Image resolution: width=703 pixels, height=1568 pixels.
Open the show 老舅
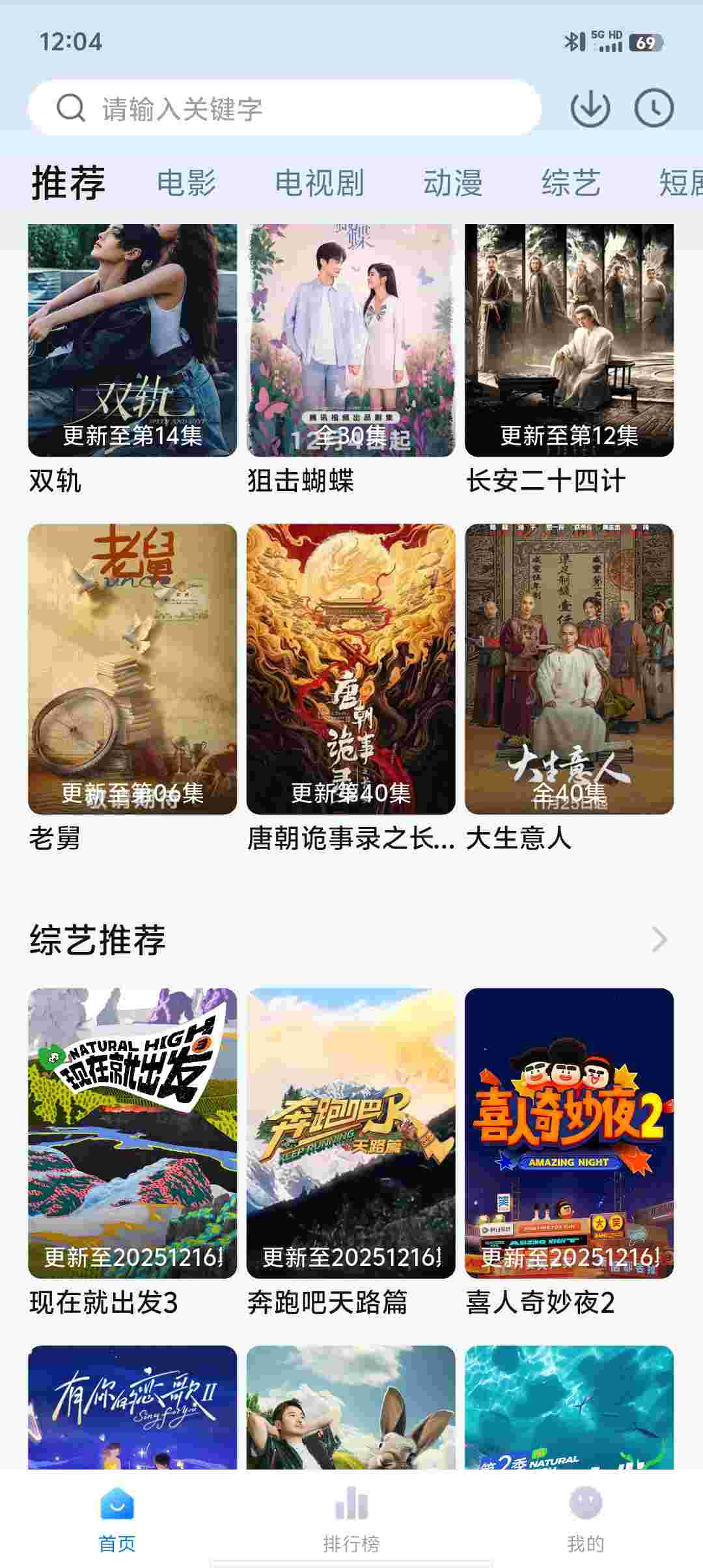point(132,669)
